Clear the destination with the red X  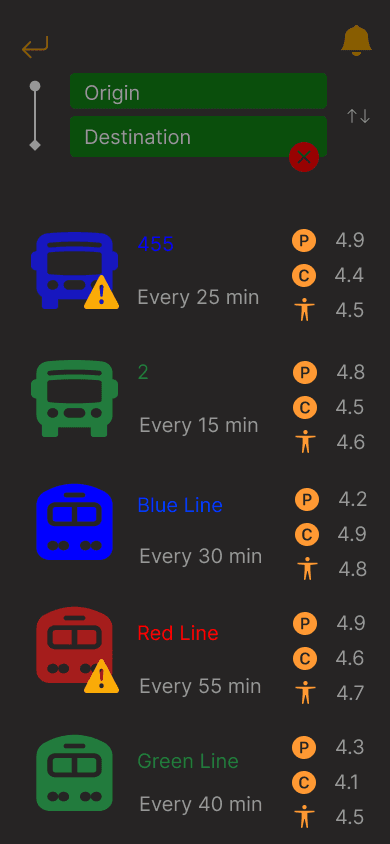(x=304, y=157)
